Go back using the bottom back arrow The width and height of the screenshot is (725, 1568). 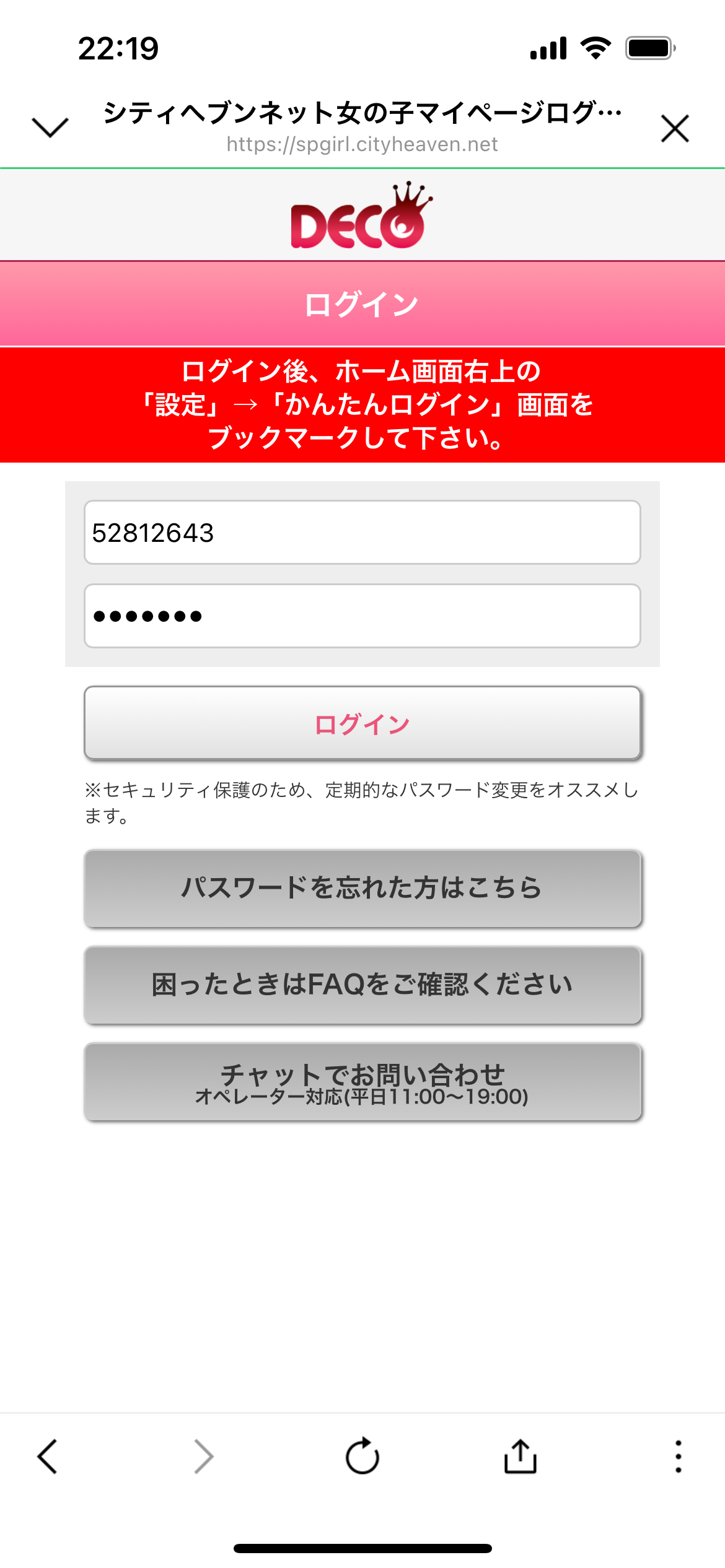(x=47, y=1456)
